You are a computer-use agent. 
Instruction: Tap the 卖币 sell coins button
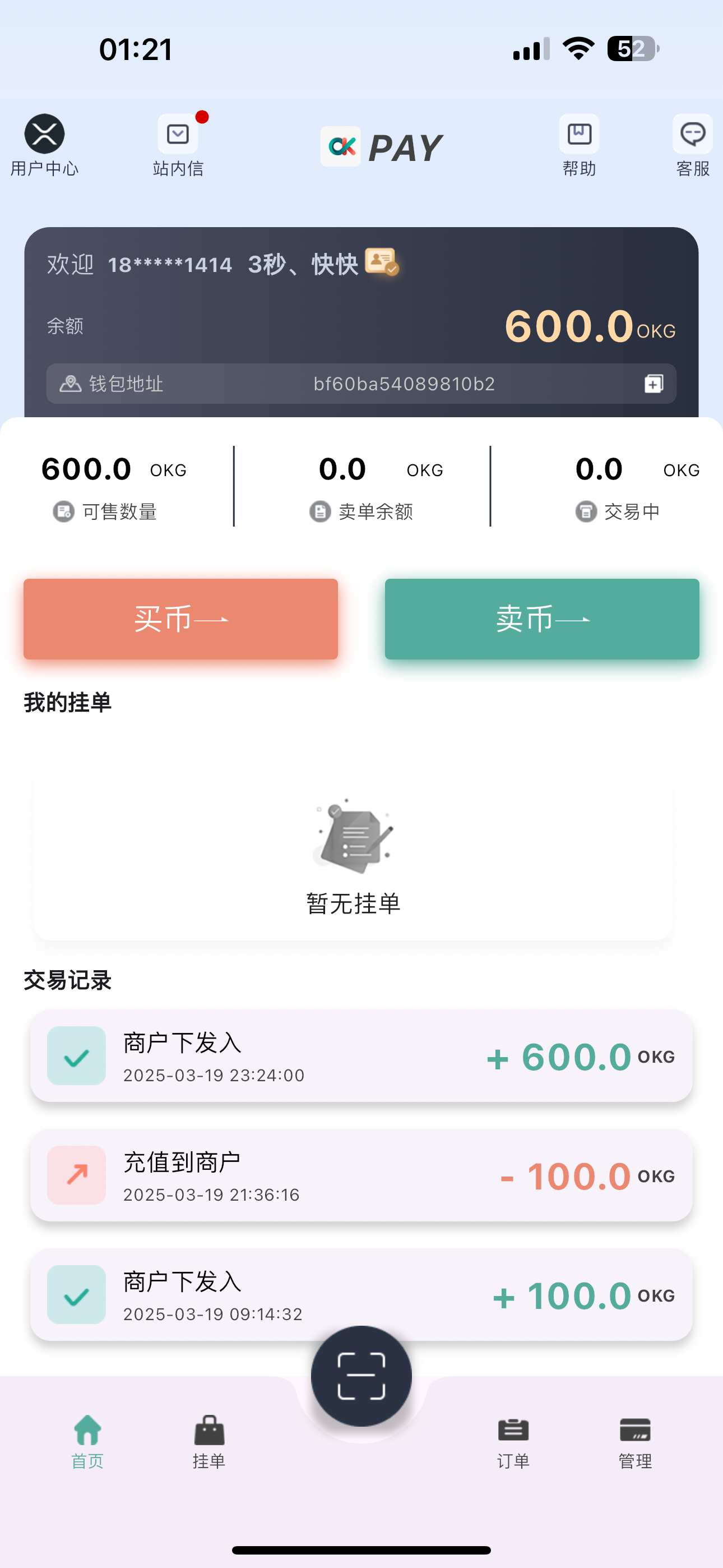coord(541,619)
